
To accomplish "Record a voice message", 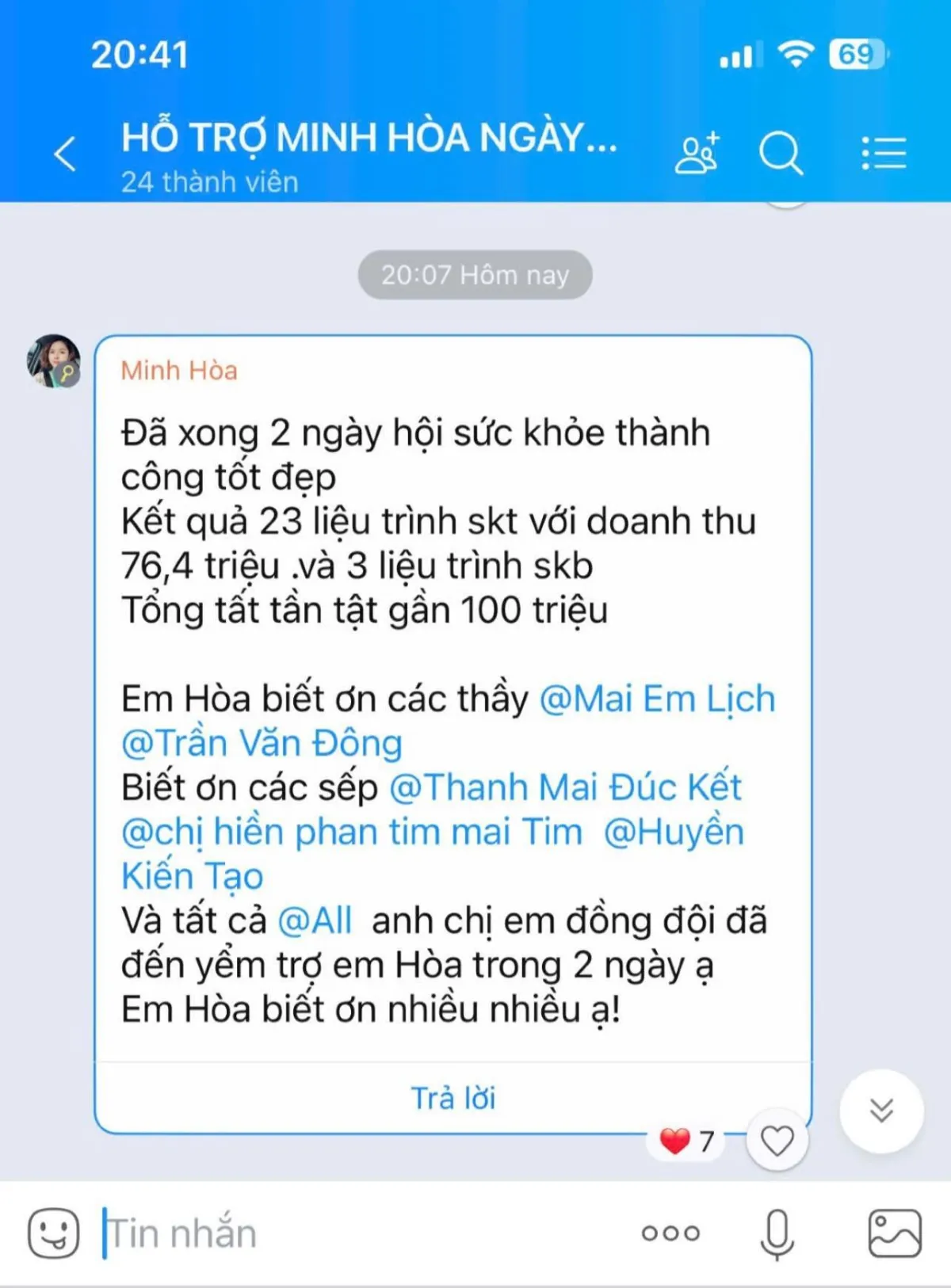I will coord(777,1233).
